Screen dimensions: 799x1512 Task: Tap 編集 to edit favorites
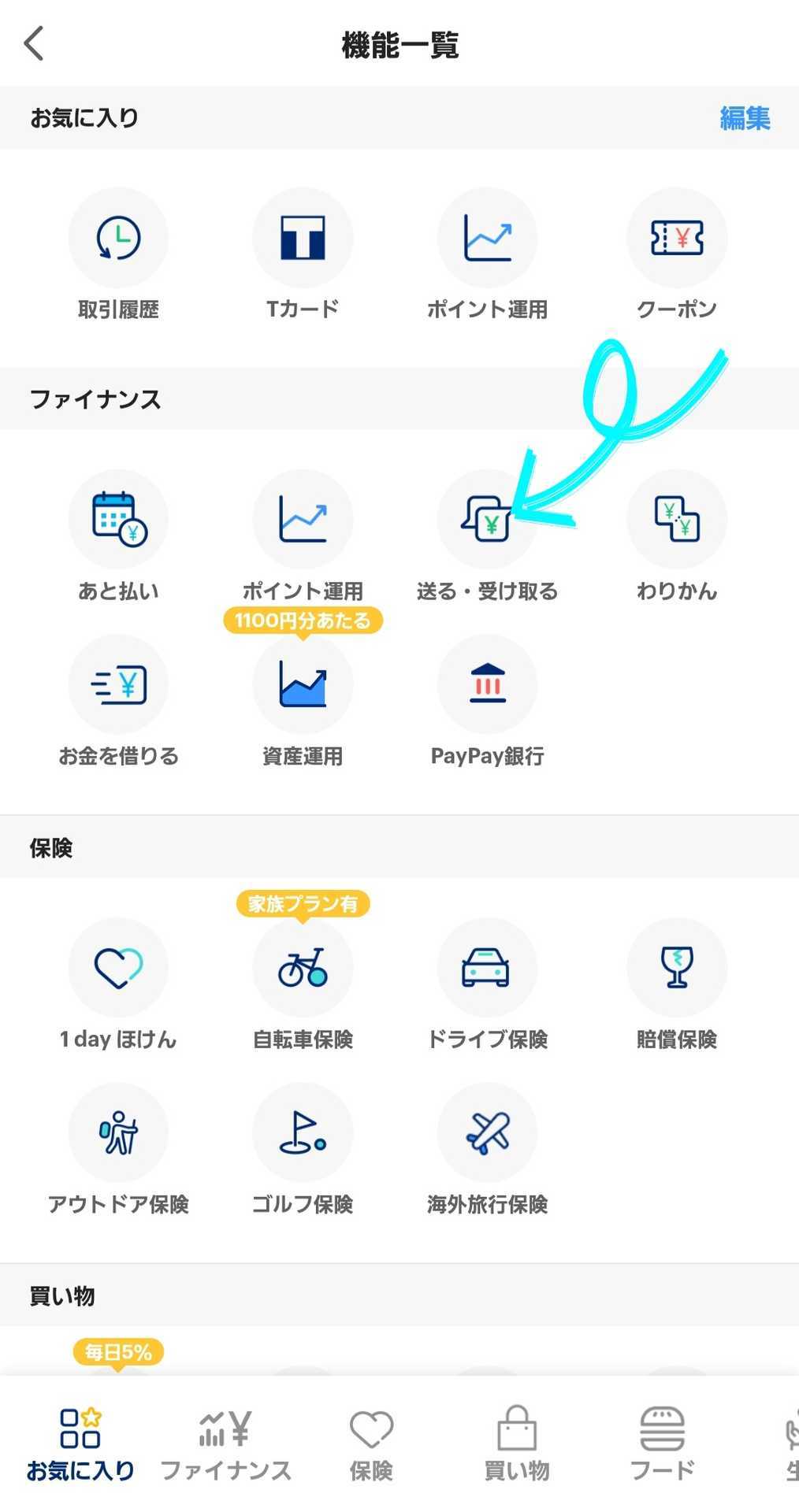pyautogui.click(x=744, y=118)
